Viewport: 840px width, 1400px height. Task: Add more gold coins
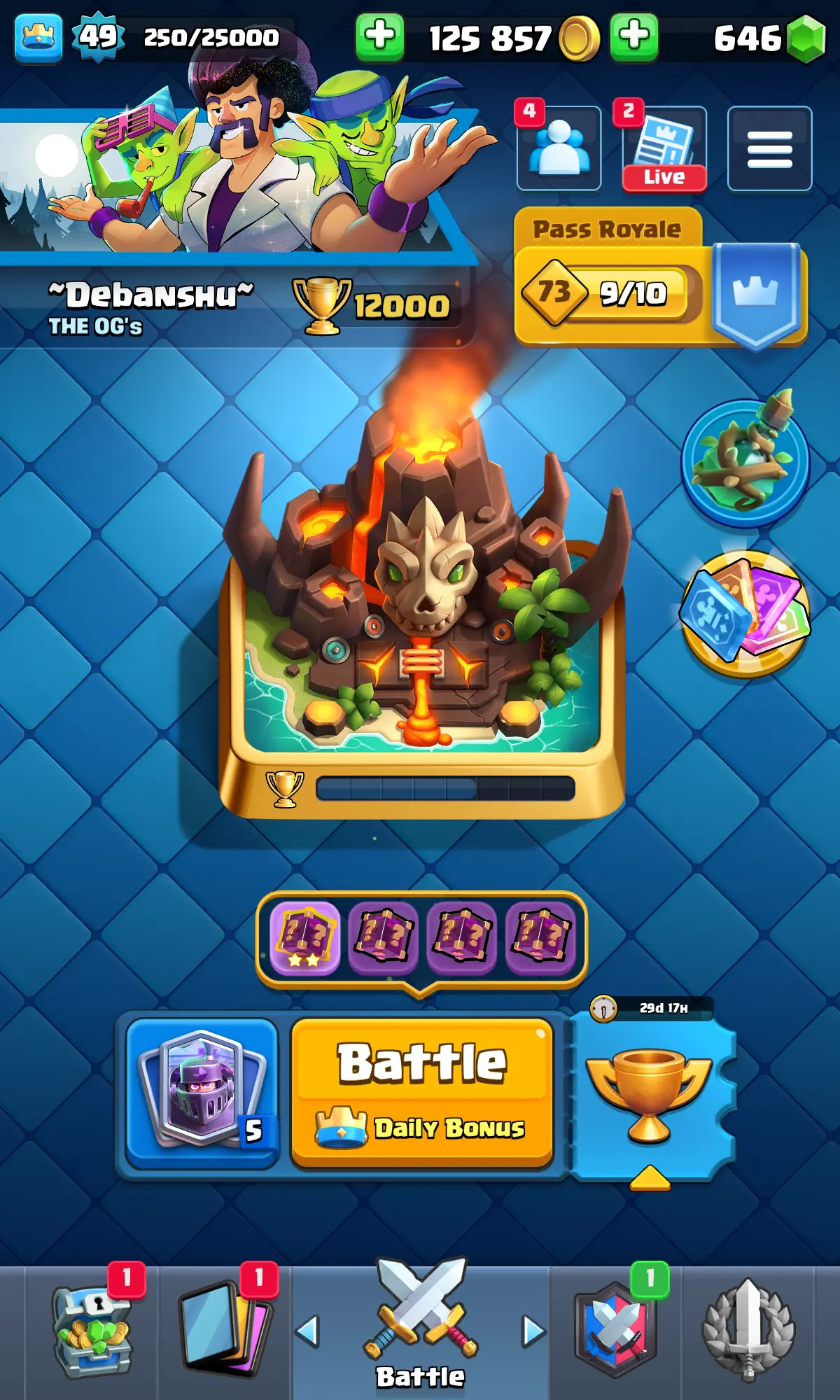(380, 36)
